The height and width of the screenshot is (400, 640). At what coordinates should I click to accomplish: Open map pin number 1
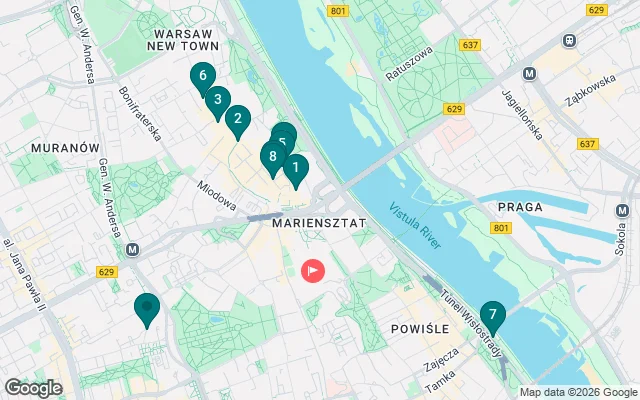click(295, 169)
